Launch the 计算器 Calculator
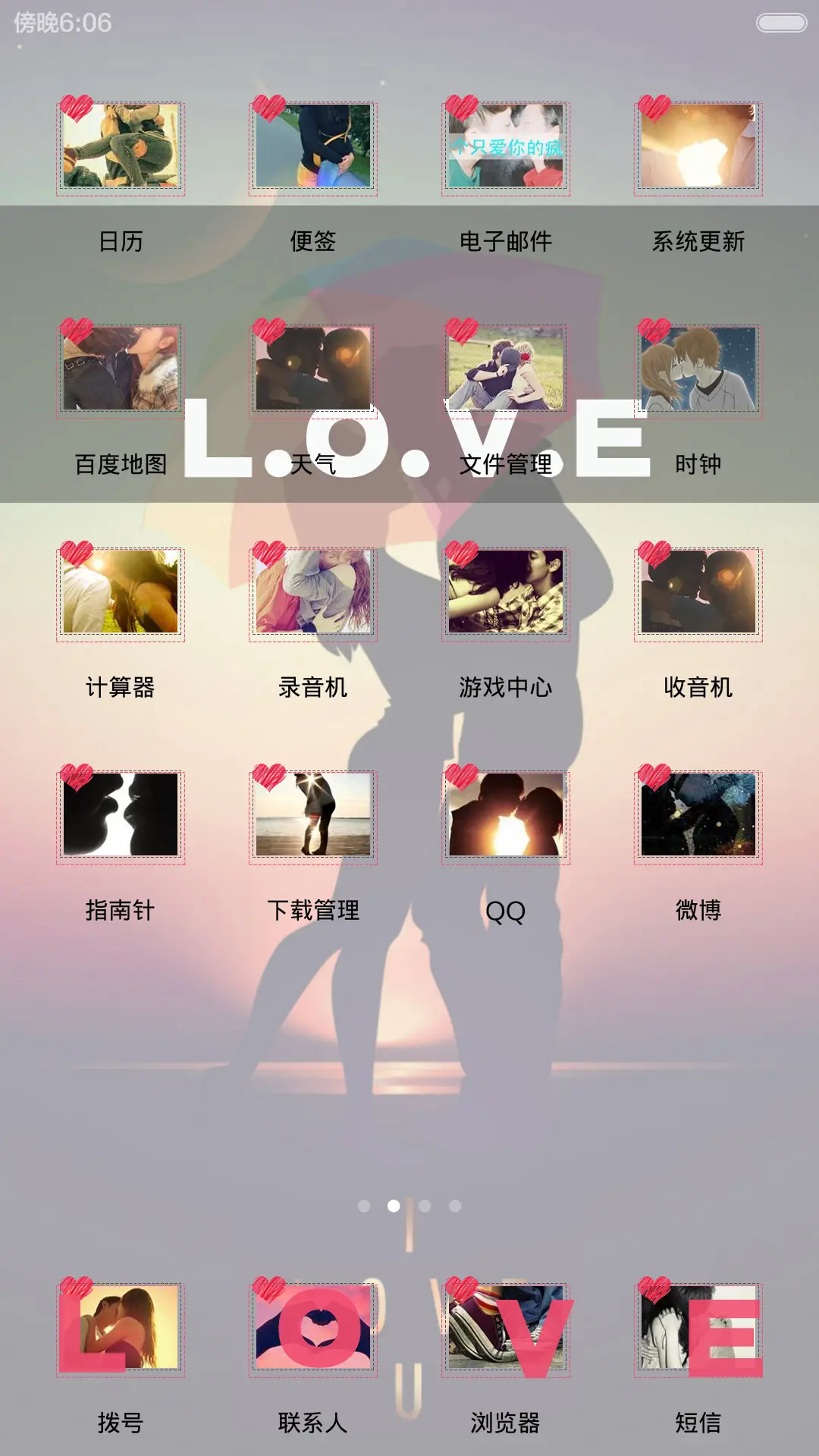This screenshot has width=819, height=1456. click(x=121, y=595)
